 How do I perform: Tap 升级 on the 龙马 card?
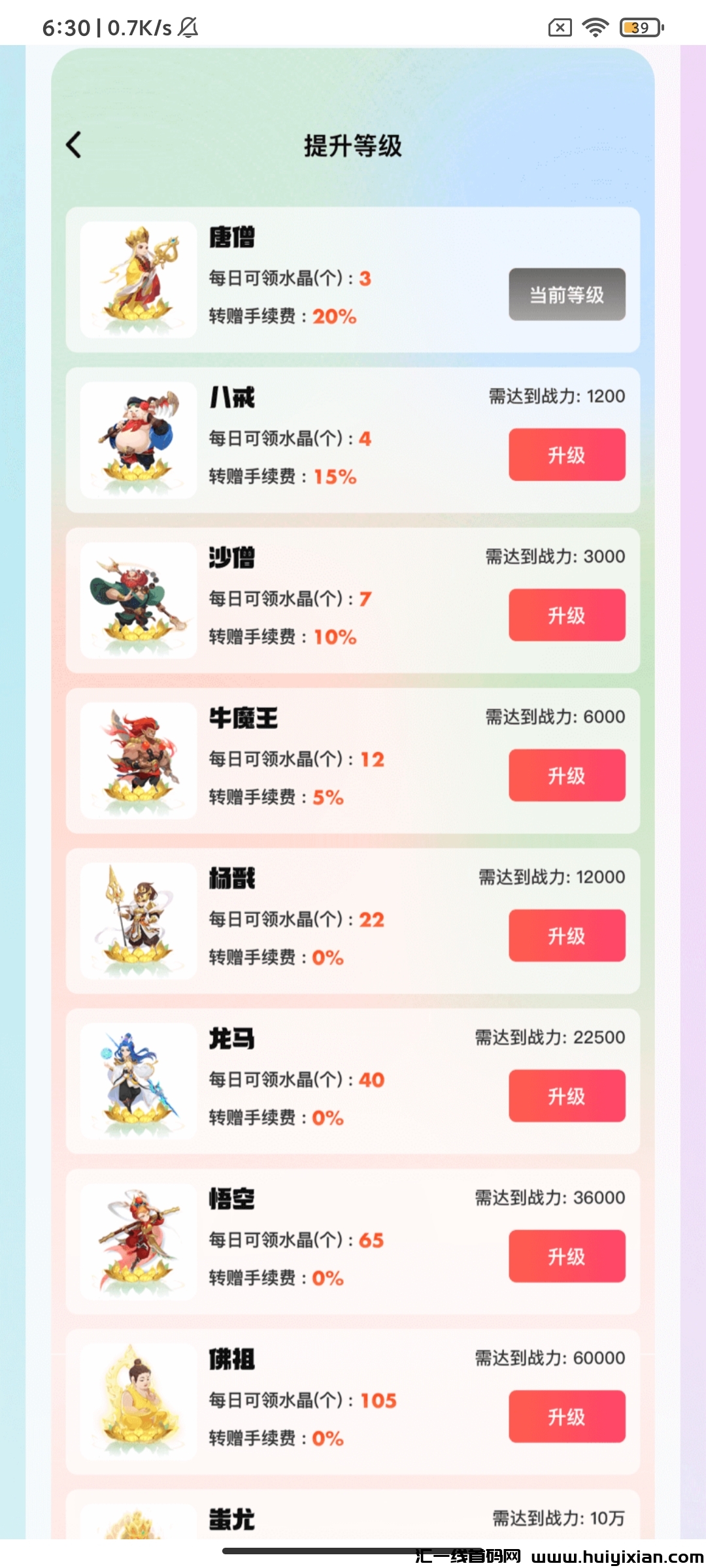pyautogui.click(x=567, y=1096)
